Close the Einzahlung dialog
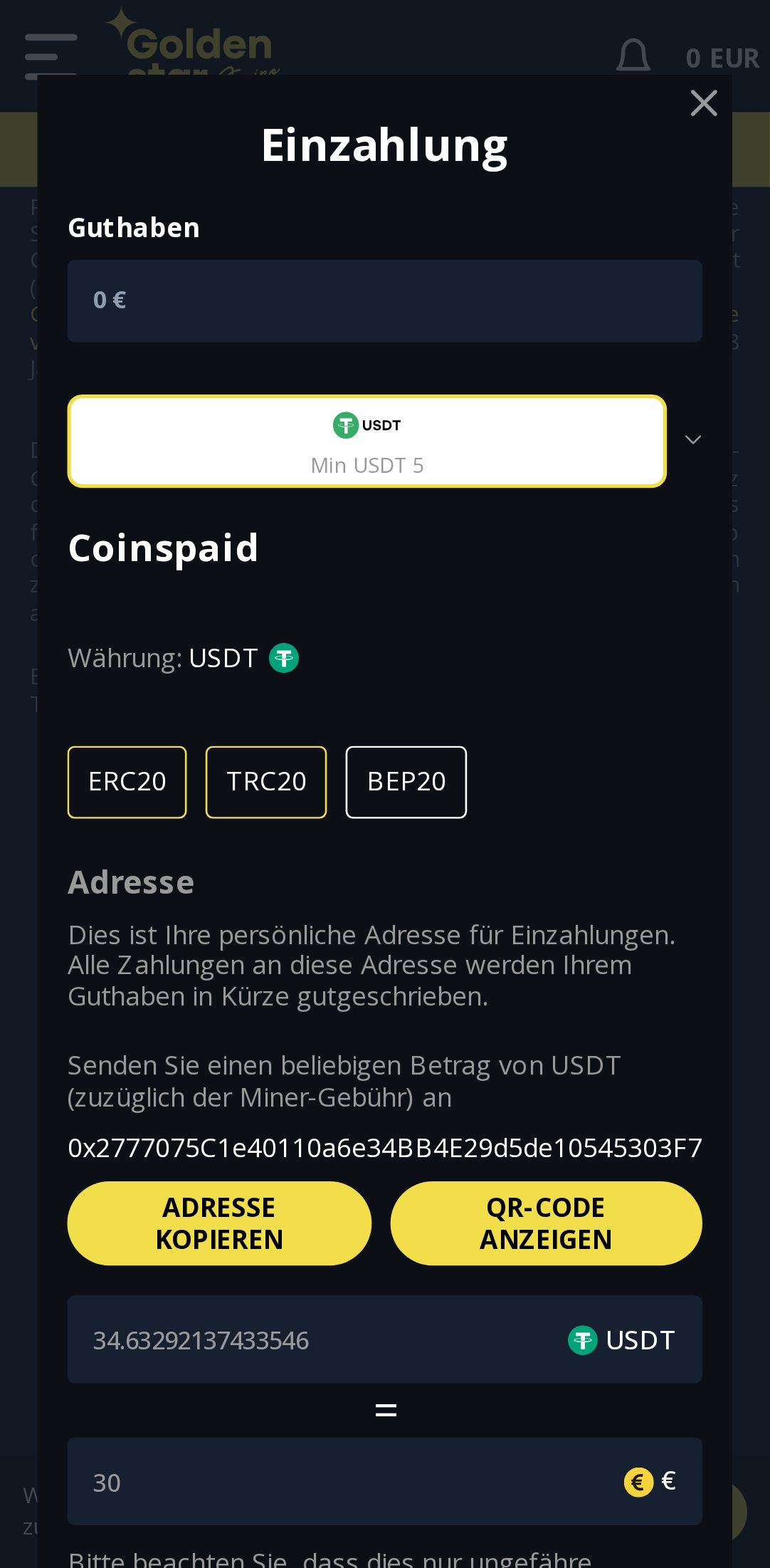Image resolution: width=770 pixels, height=1568 pixels. 703,103
